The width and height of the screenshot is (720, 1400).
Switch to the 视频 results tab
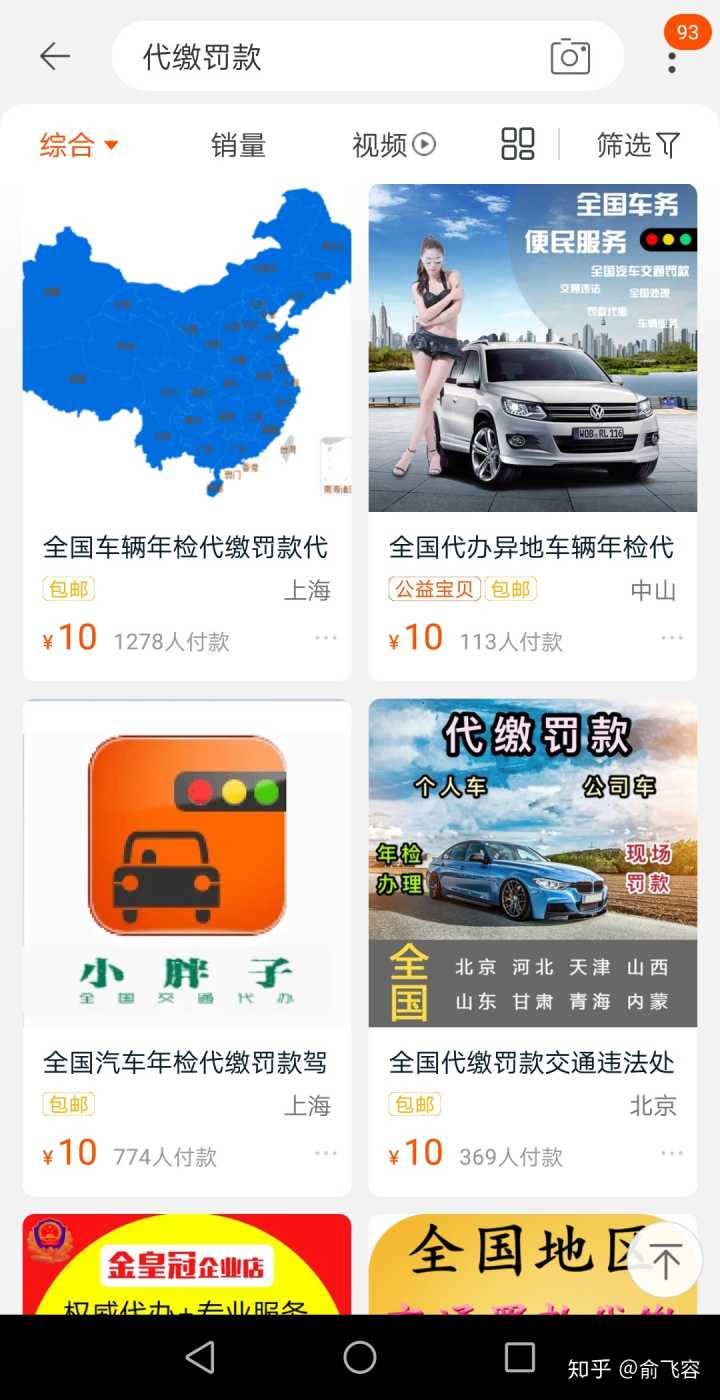pos(394,146)
